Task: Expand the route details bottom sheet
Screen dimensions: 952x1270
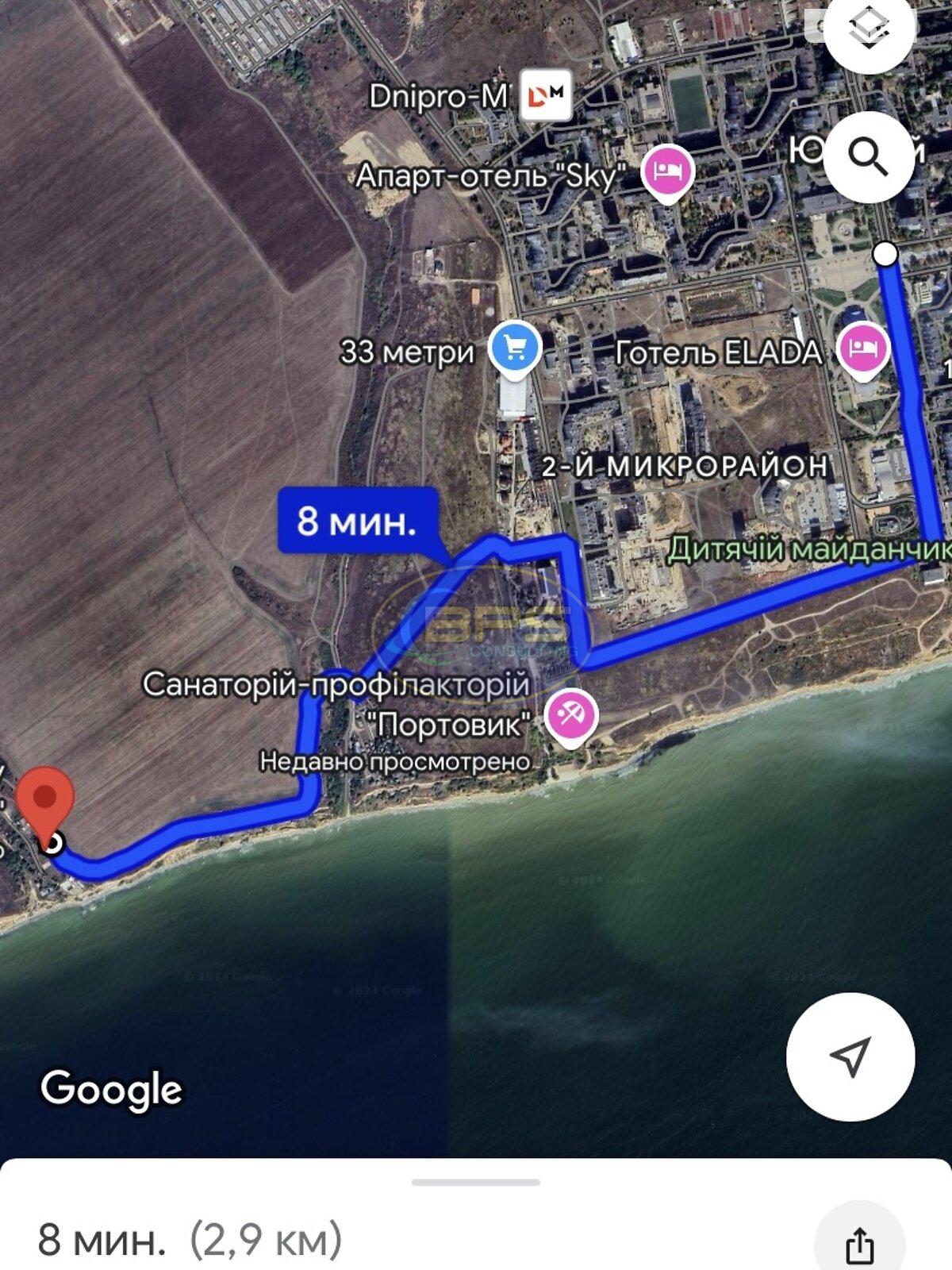Action: pos(476,1183)
